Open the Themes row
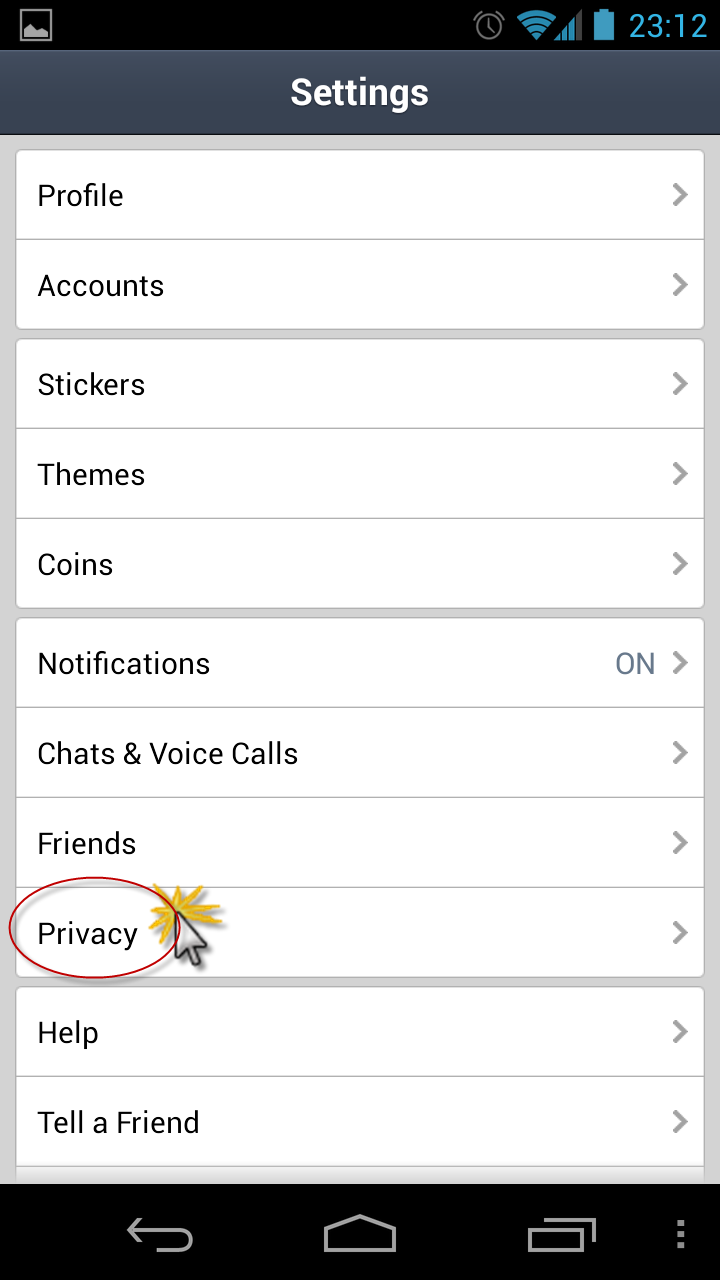720x1280 pixels. click(360, 474)
